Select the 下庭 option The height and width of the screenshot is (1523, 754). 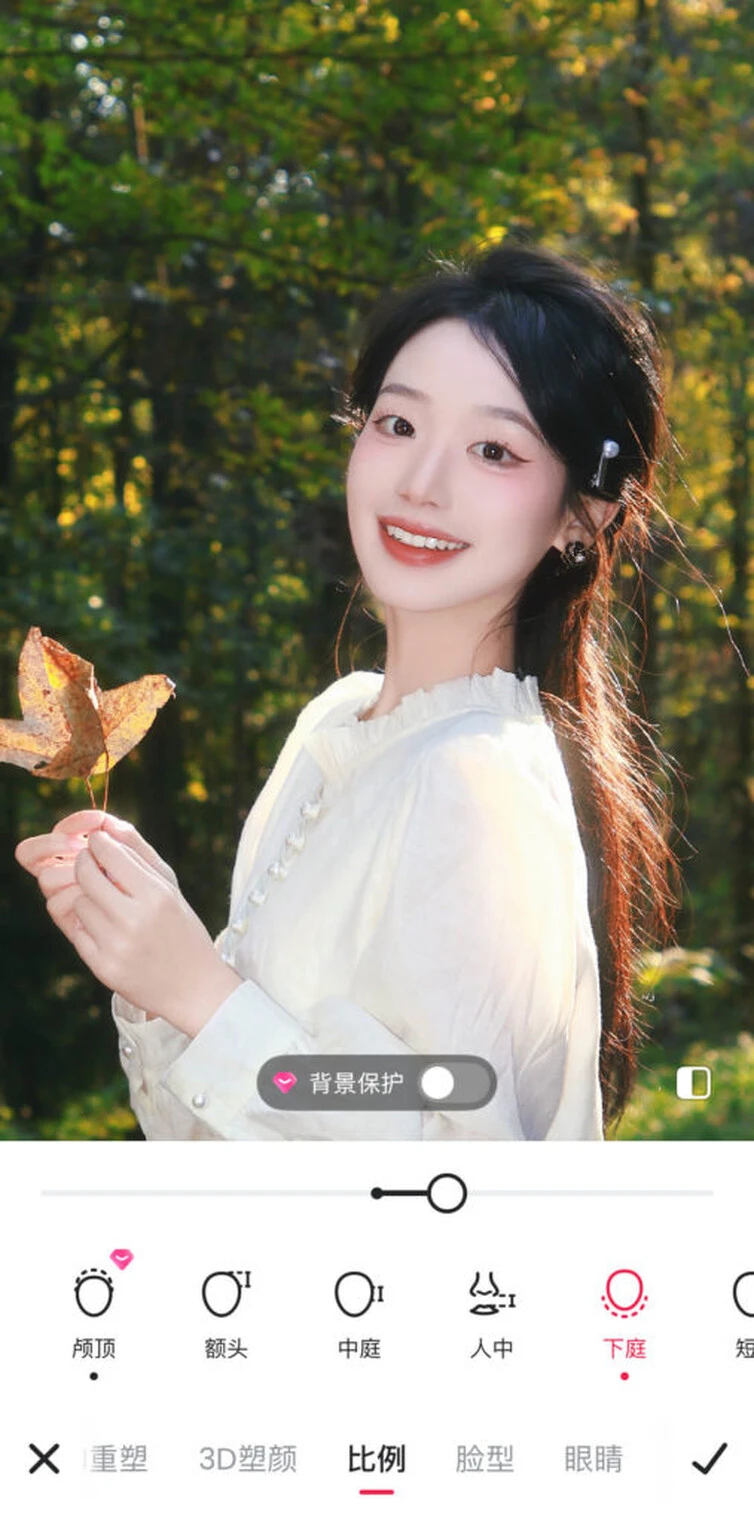(x=624, y=1311)
